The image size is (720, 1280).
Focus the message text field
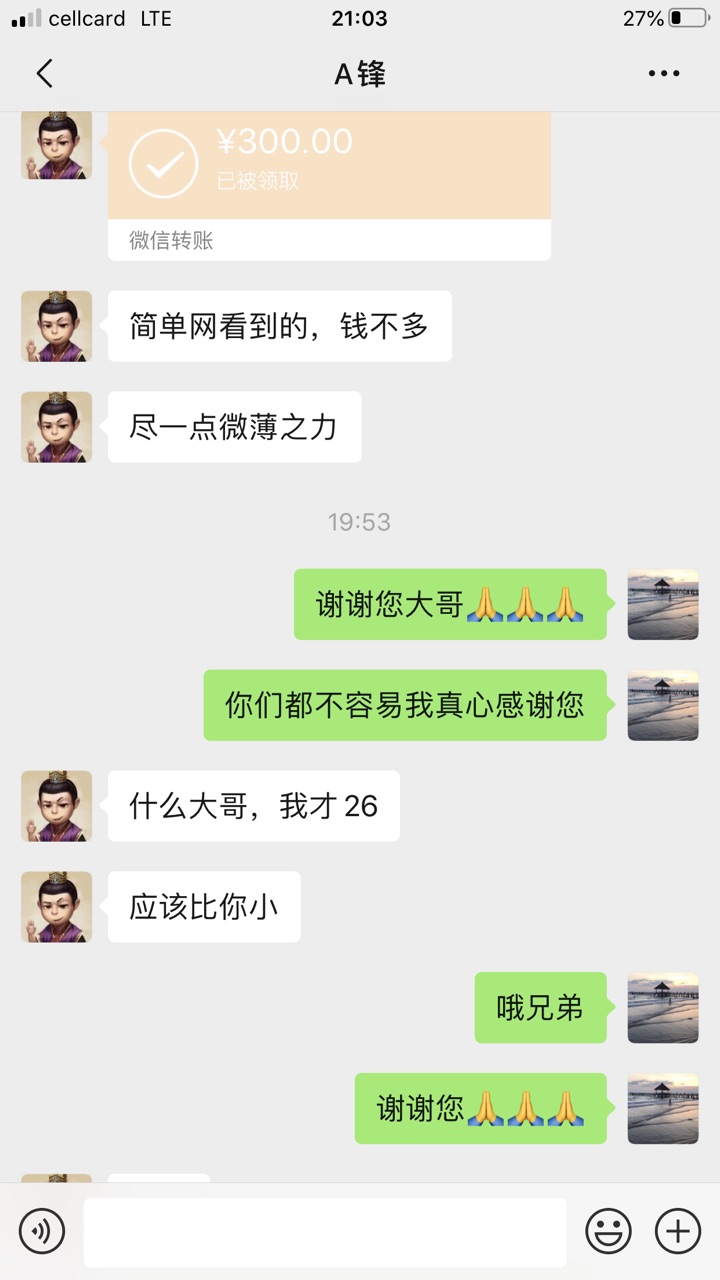coord(325,1232)
